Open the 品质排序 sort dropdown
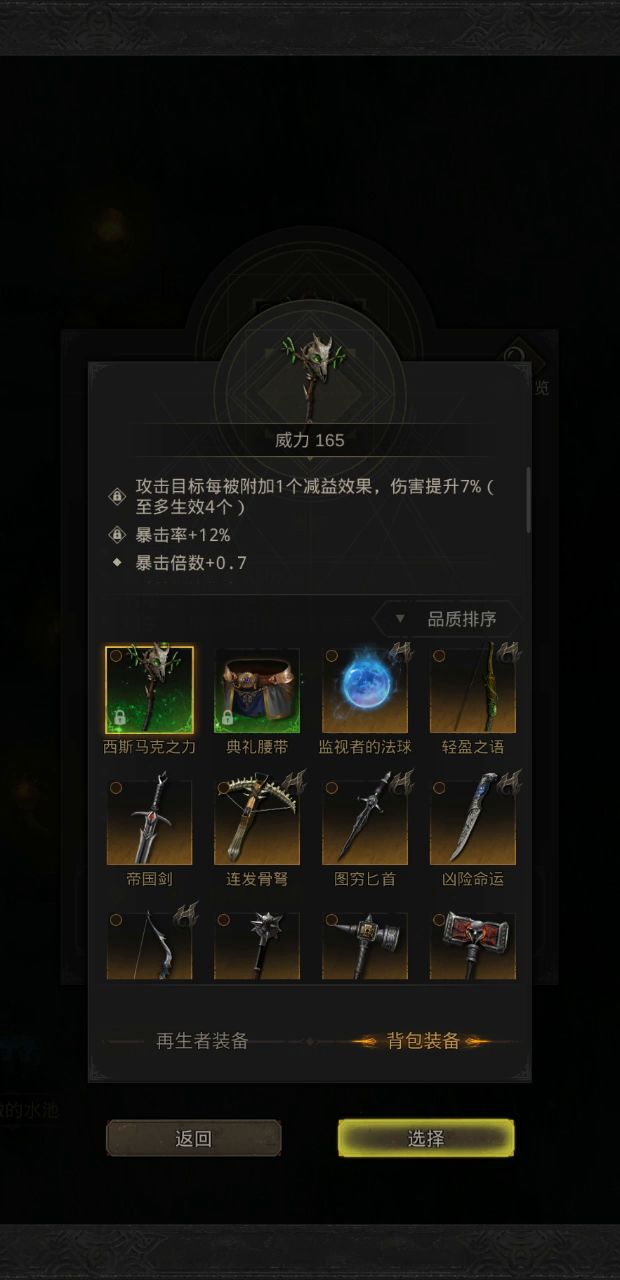Image resolution: width=620 pixels, height=1280 pixels. click(447, 619)
